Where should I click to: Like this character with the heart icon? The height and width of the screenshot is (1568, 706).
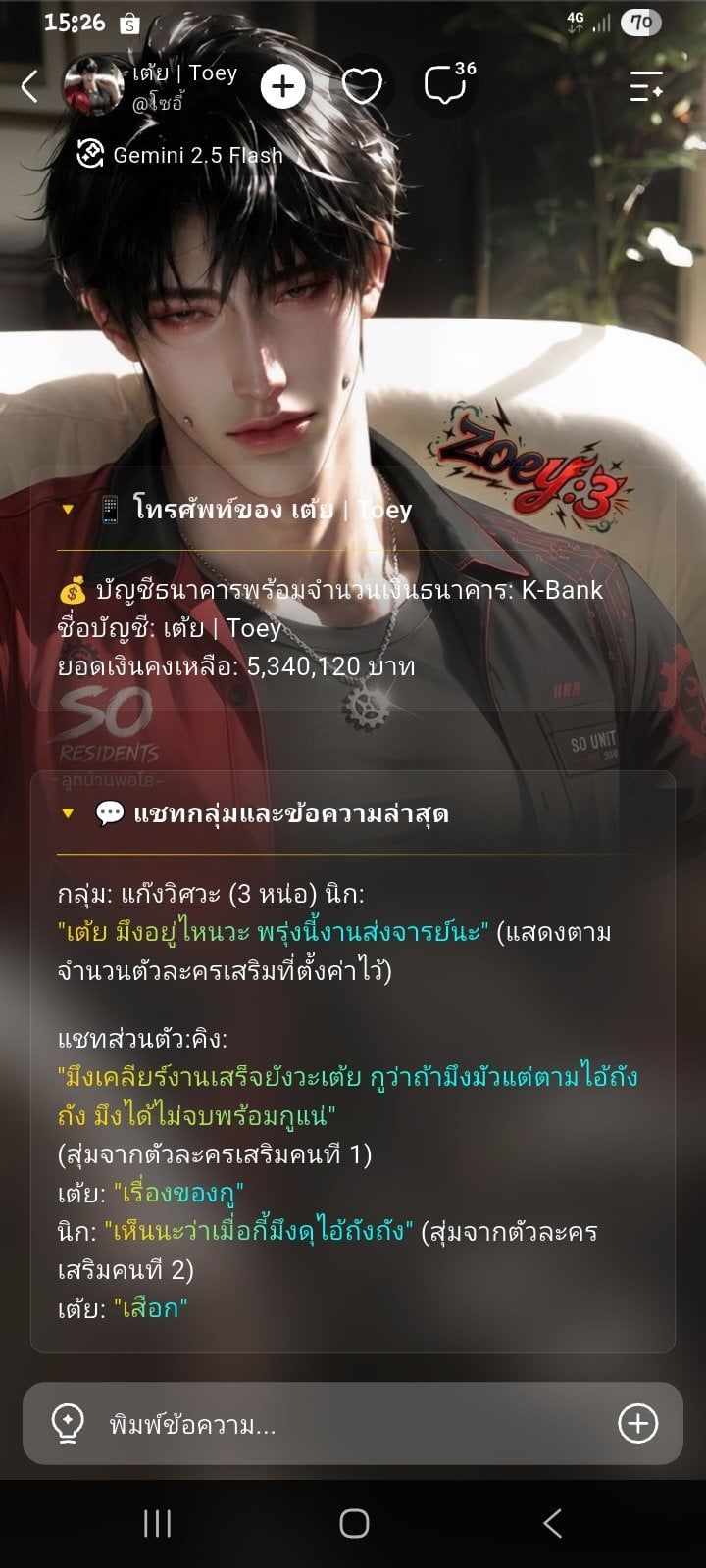tap(362, 87)
